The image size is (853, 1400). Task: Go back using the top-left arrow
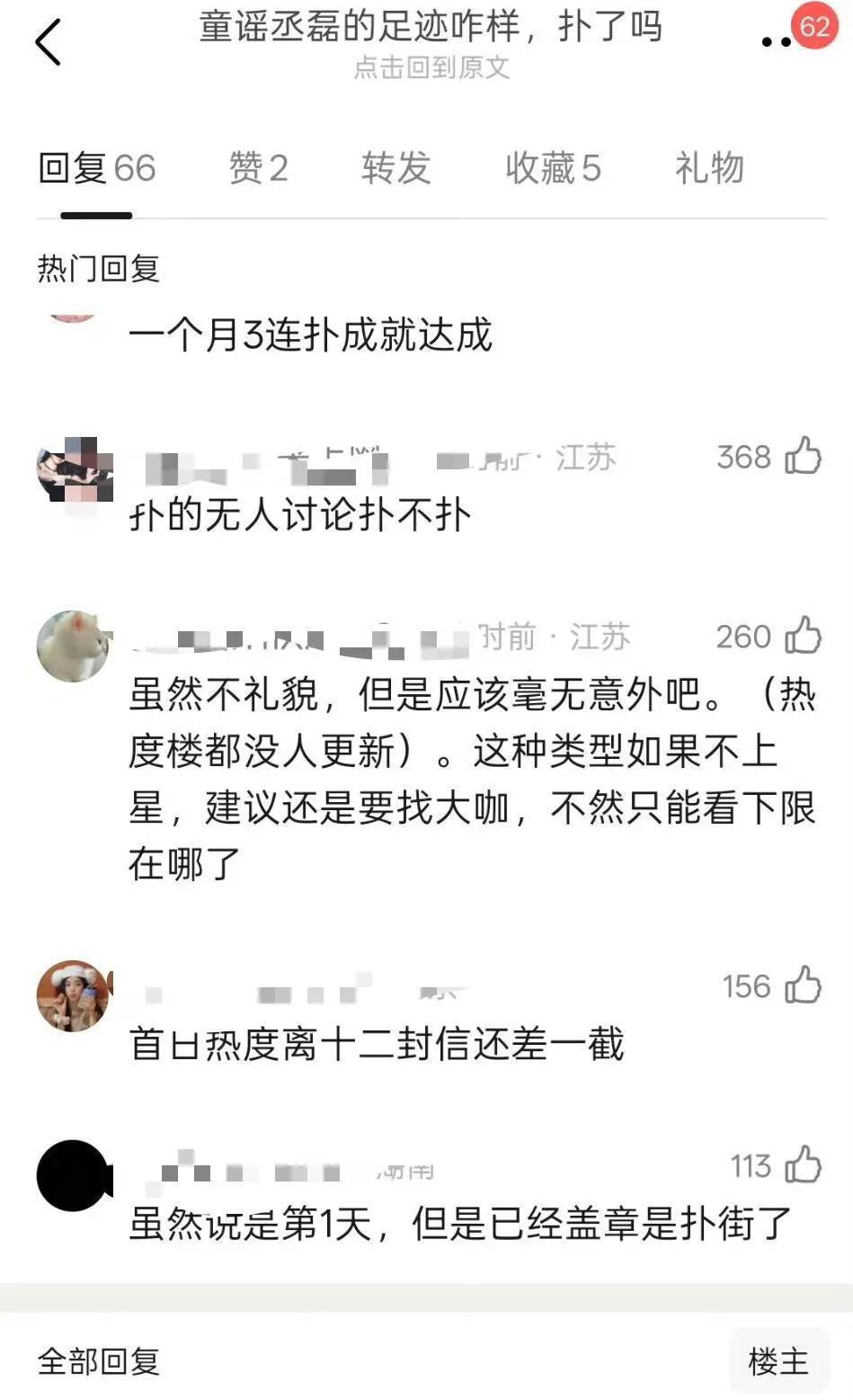49,42
